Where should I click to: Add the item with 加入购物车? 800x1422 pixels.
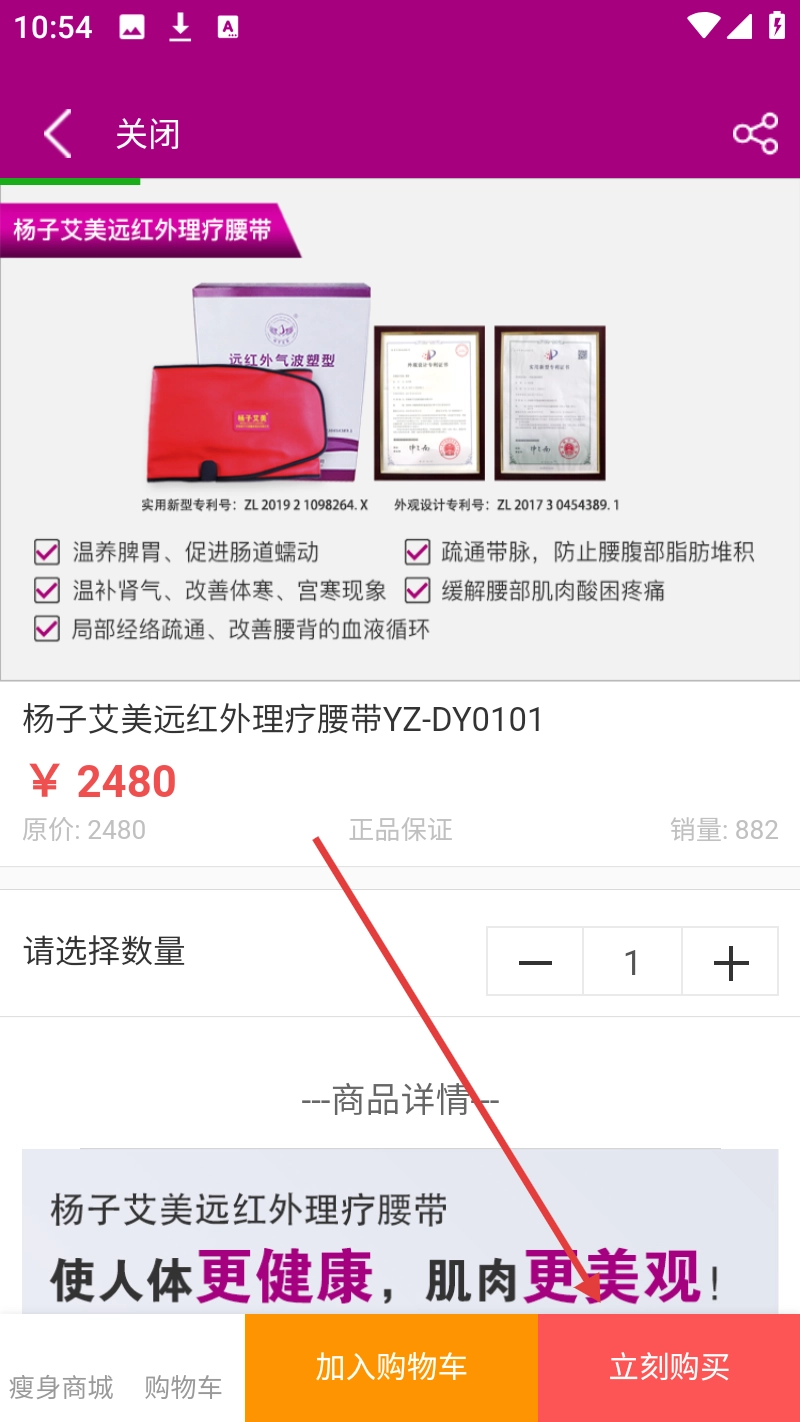click(x=391, y=1367)
